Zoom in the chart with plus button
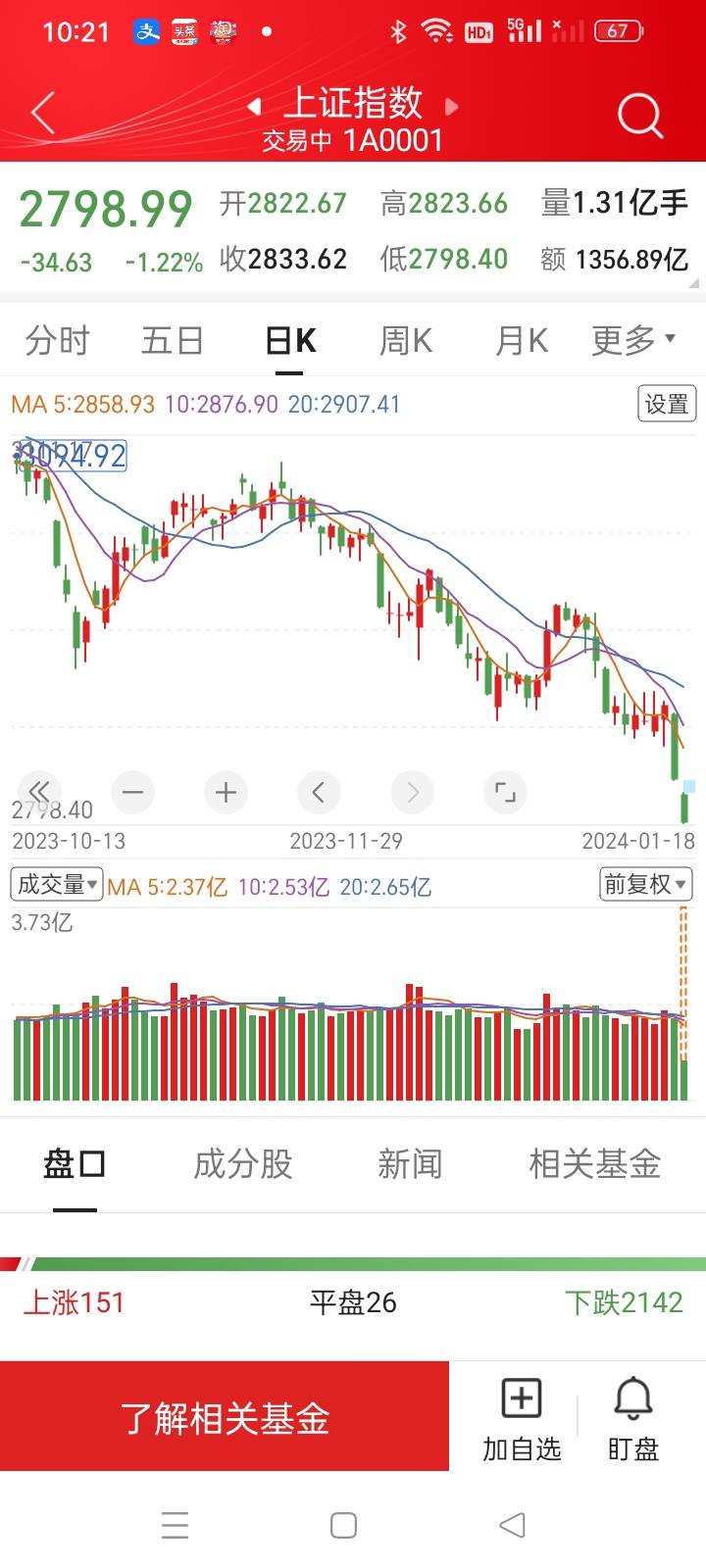Image resolution: width=706 pixels, height=1568 pixels. click(x=226, y=792)
